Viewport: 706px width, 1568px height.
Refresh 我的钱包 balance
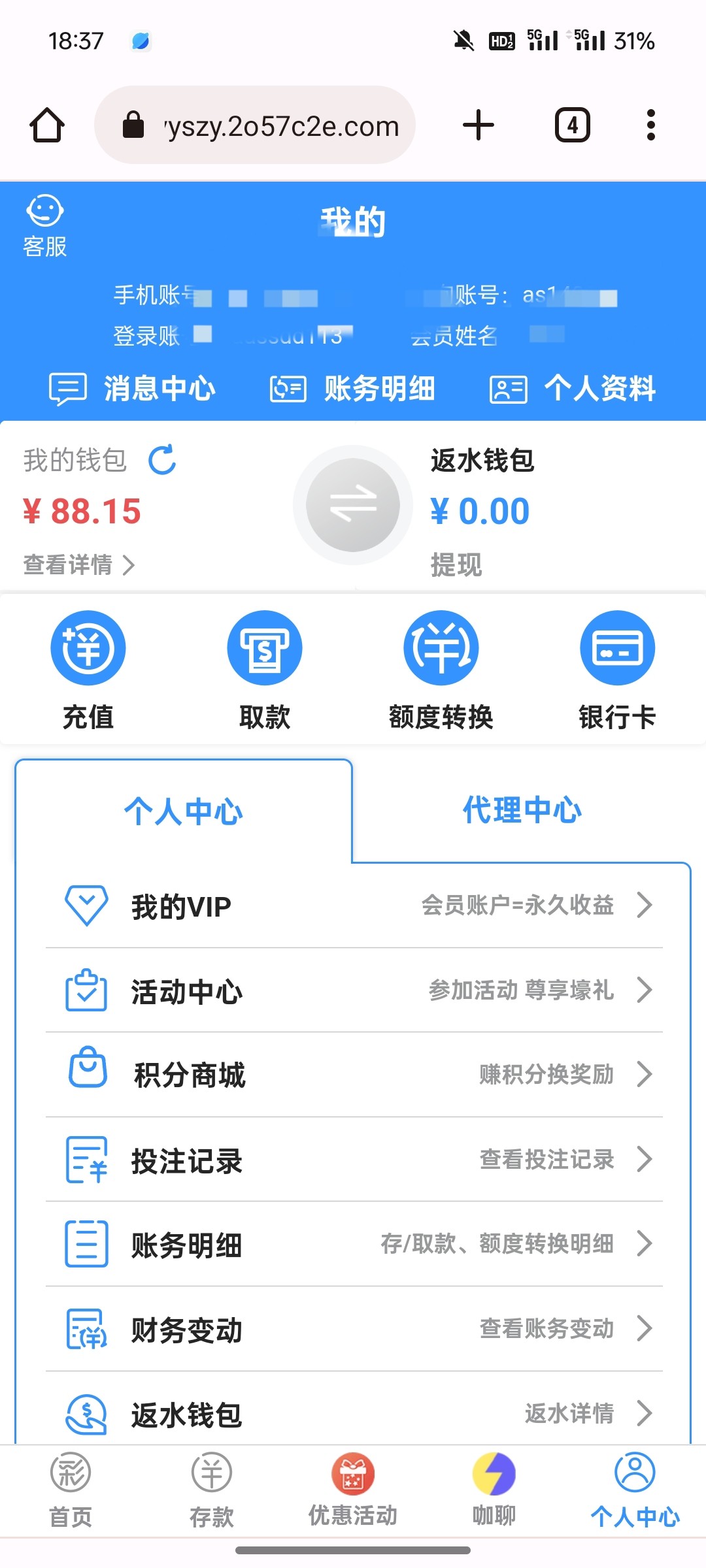click(162, 459)
